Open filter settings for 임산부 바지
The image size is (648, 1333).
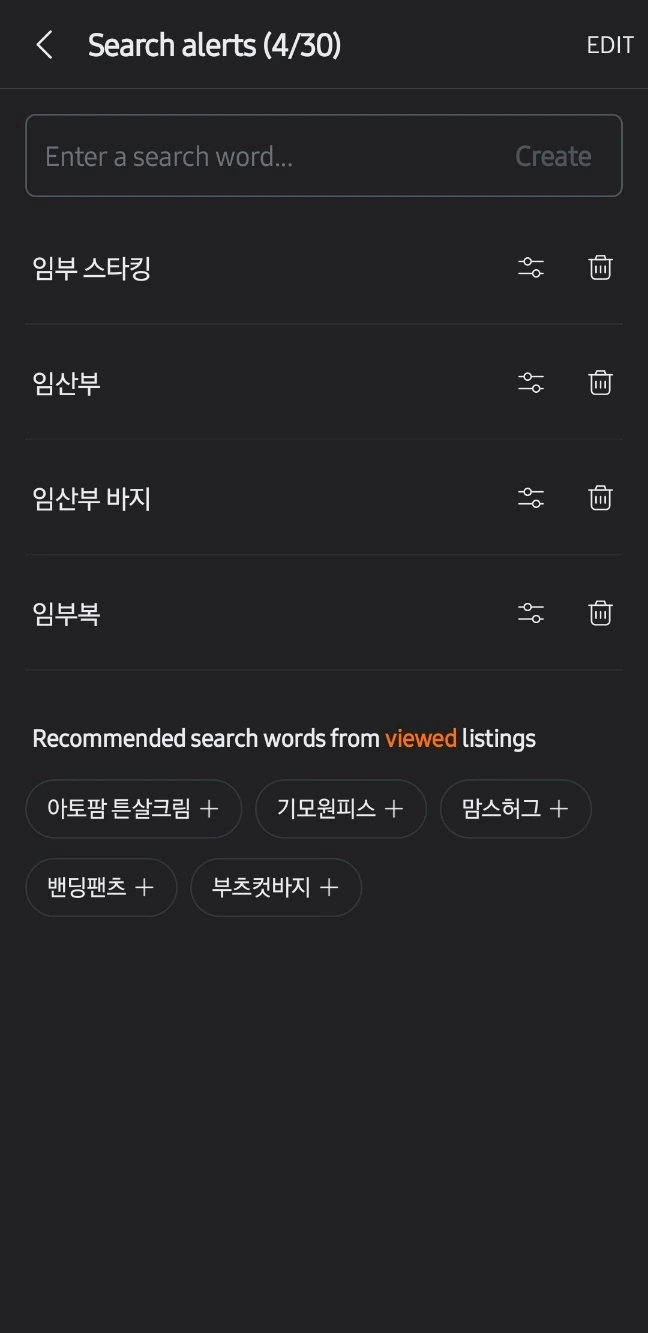point(531,498)
